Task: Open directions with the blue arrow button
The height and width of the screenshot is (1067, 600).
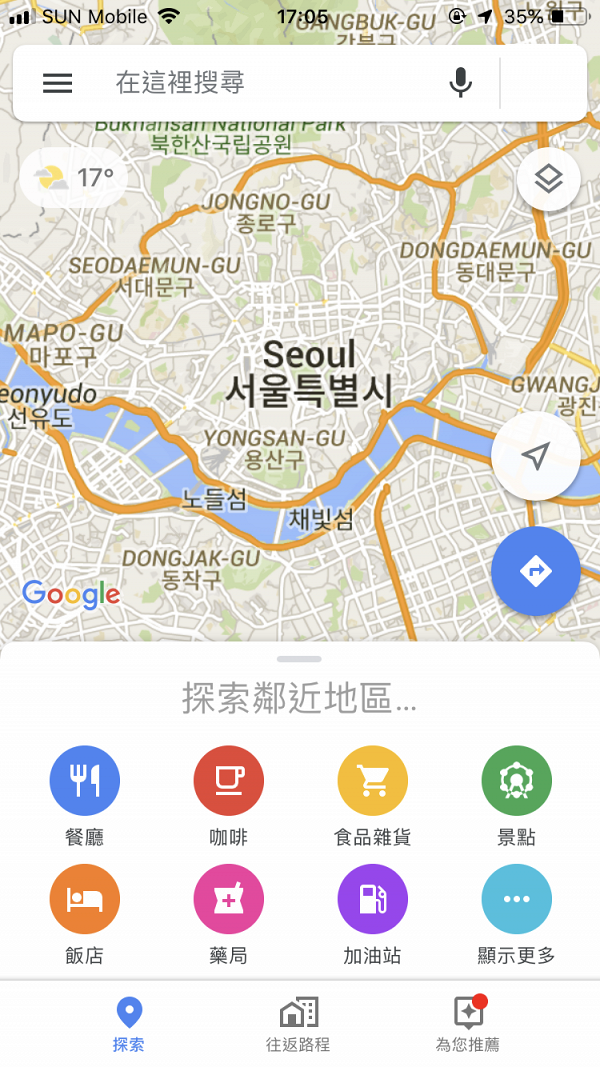Action: click(536, 571)
